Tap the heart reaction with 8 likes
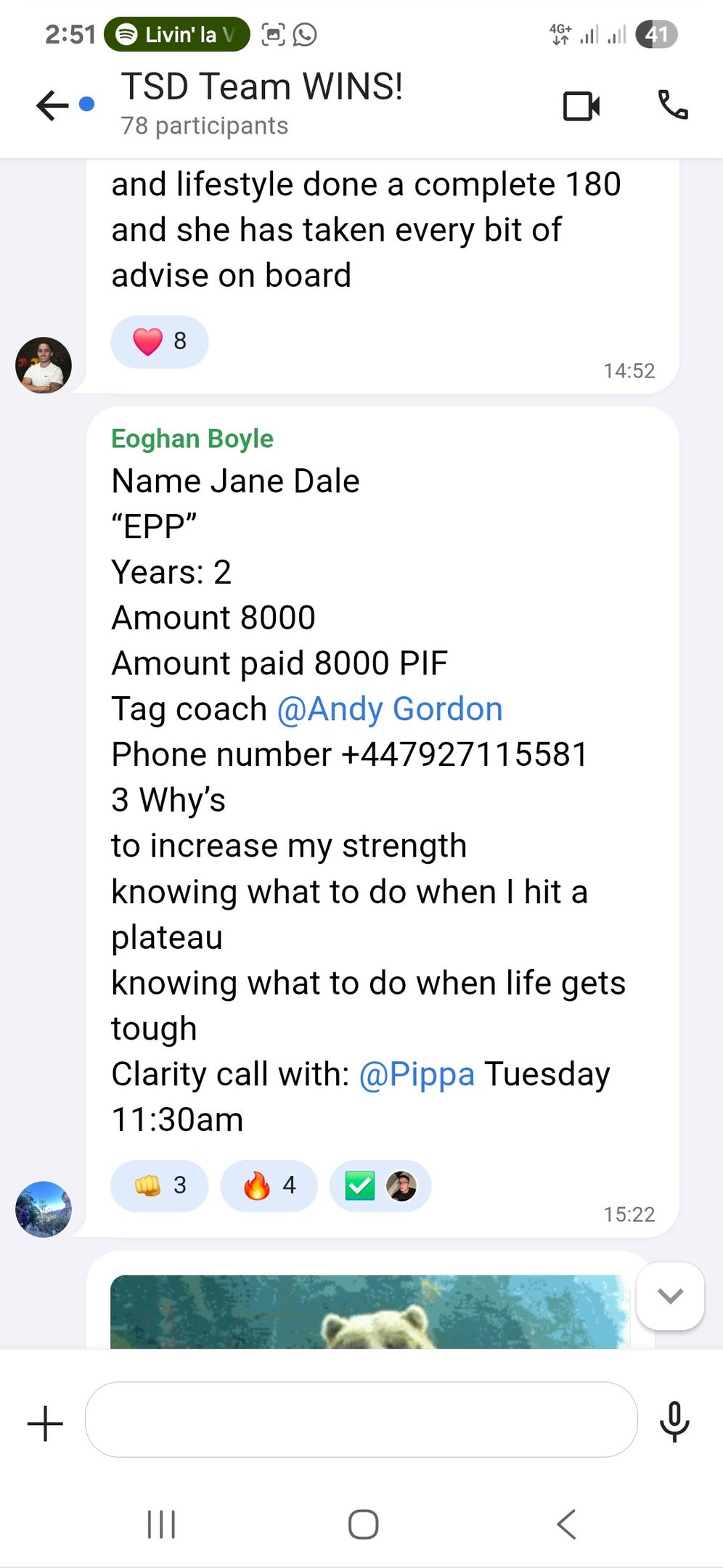The image size is (723, 1568). click(x=160, y=341)
